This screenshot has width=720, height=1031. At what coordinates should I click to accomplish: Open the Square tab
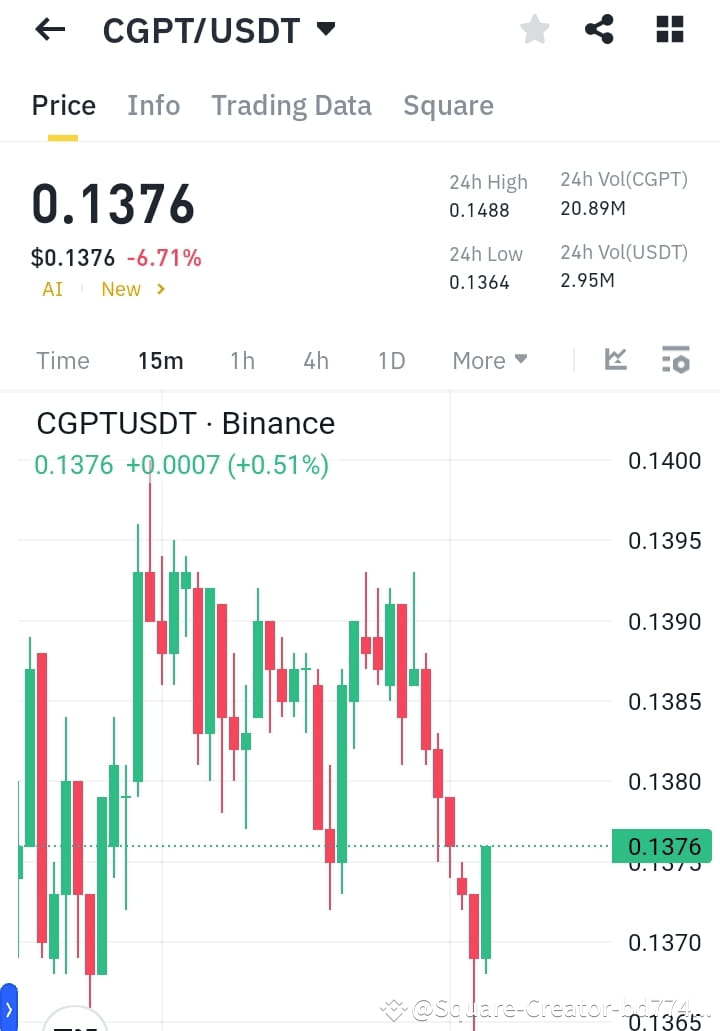448,105
